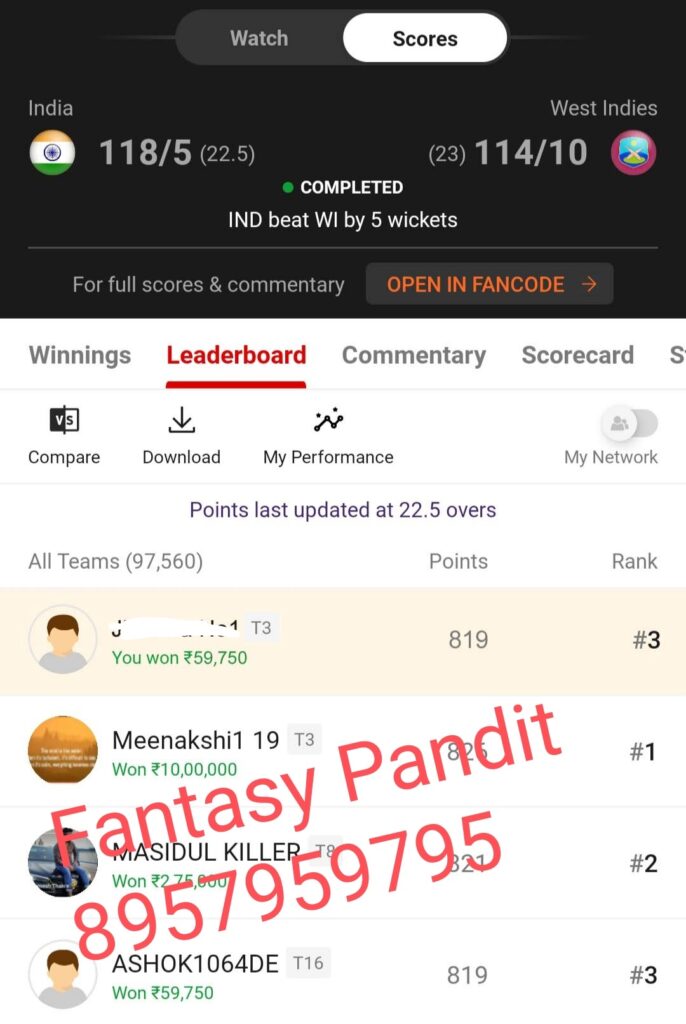The image size is (686, 1024).
Task: Tap Compare to compare teams
Action: pyautogui.click(x=64, y=436)
